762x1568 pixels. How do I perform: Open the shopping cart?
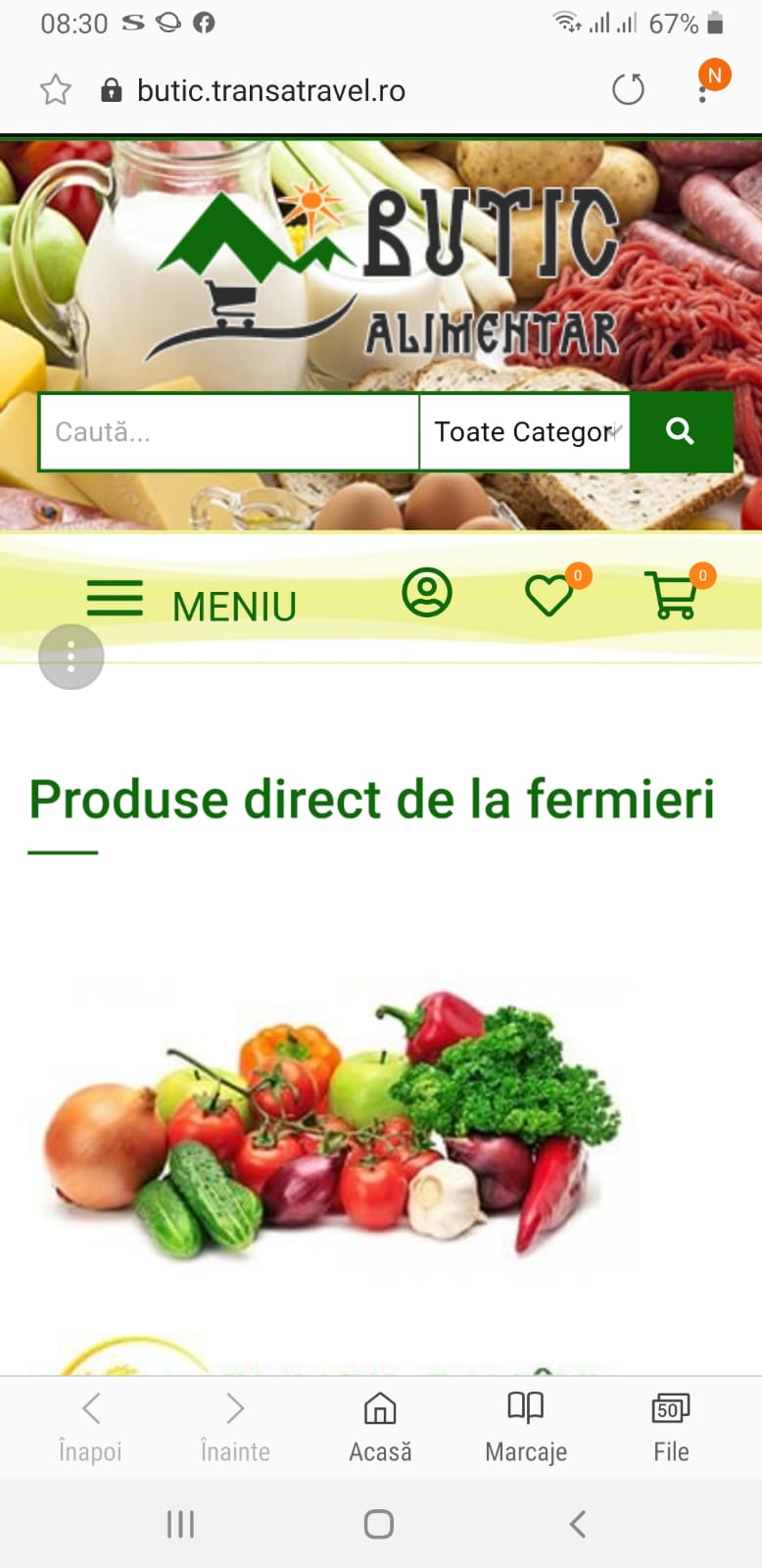click(673, 595)
